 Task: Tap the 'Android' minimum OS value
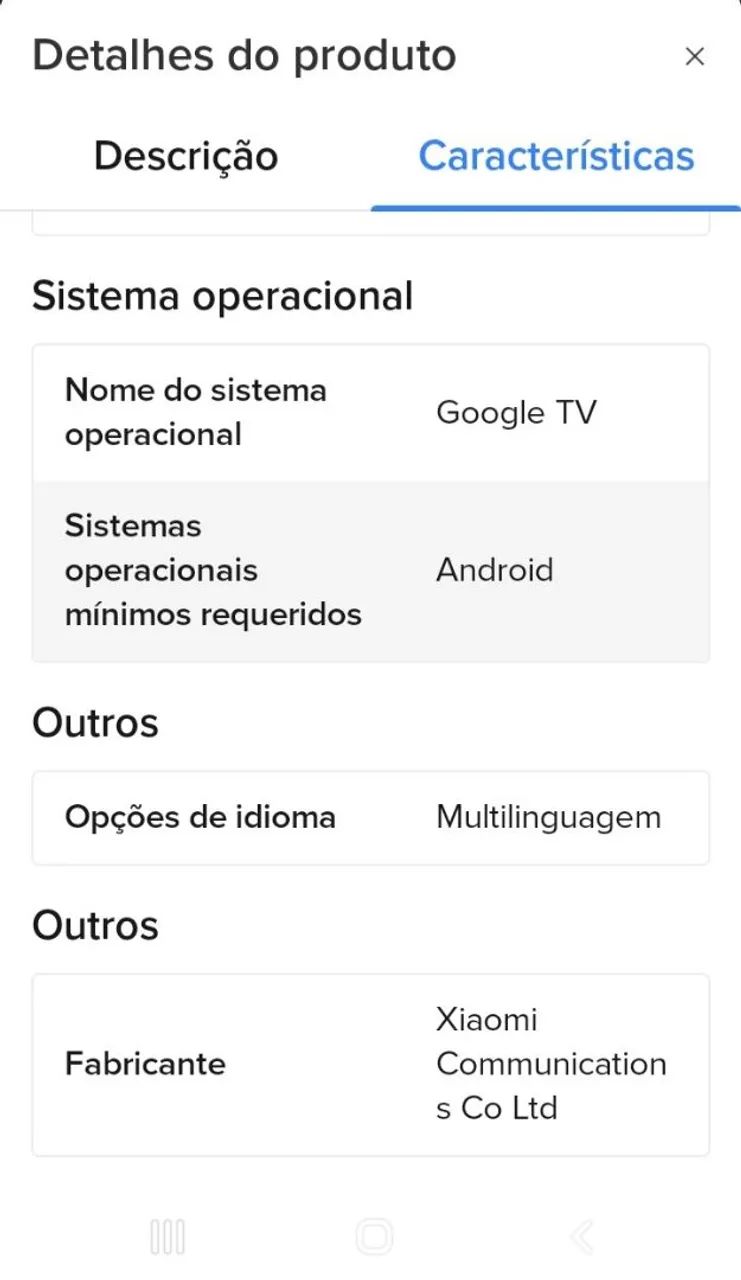(494, 570)
